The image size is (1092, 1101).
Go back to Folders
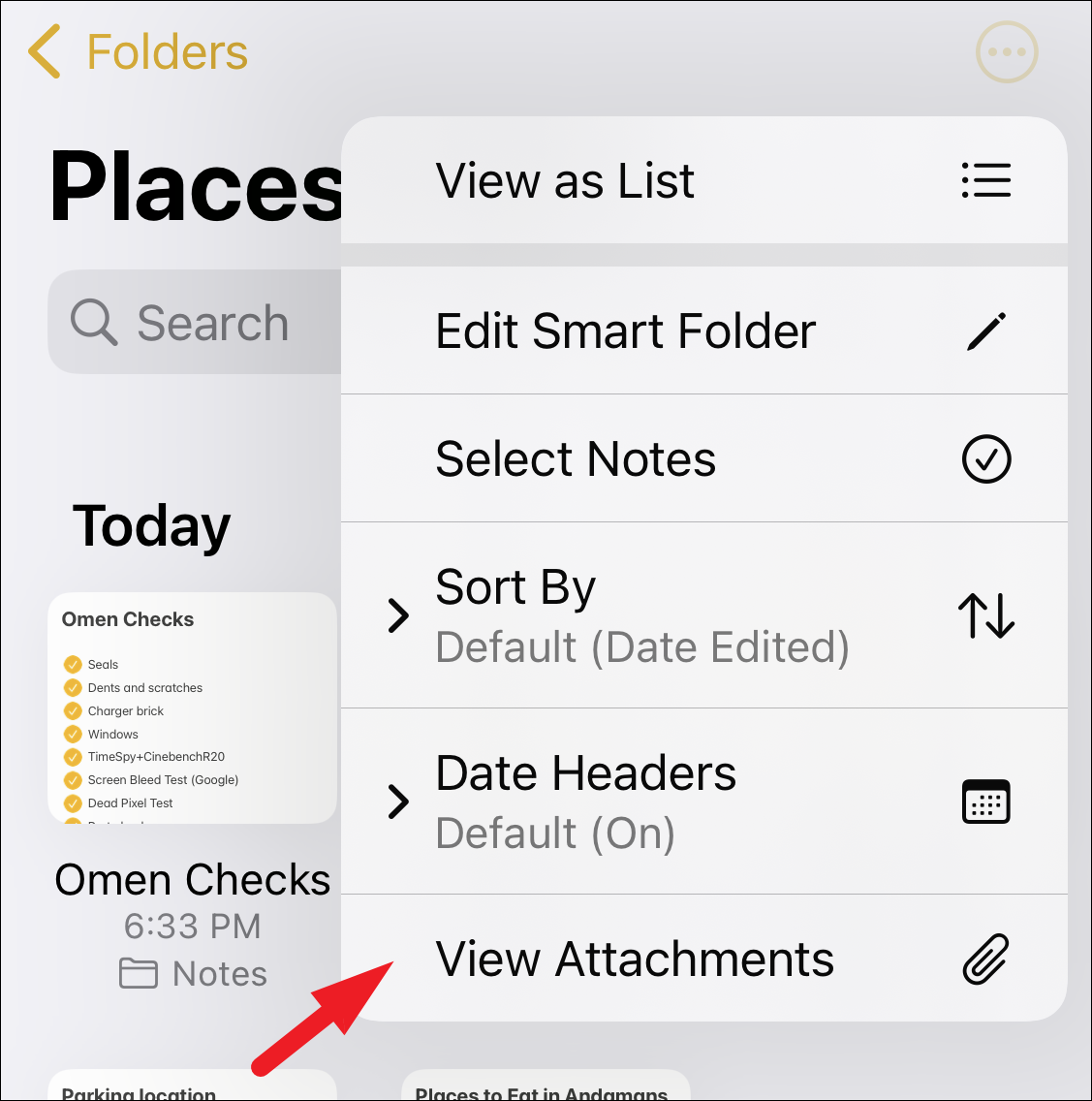[x=138, y=52]
